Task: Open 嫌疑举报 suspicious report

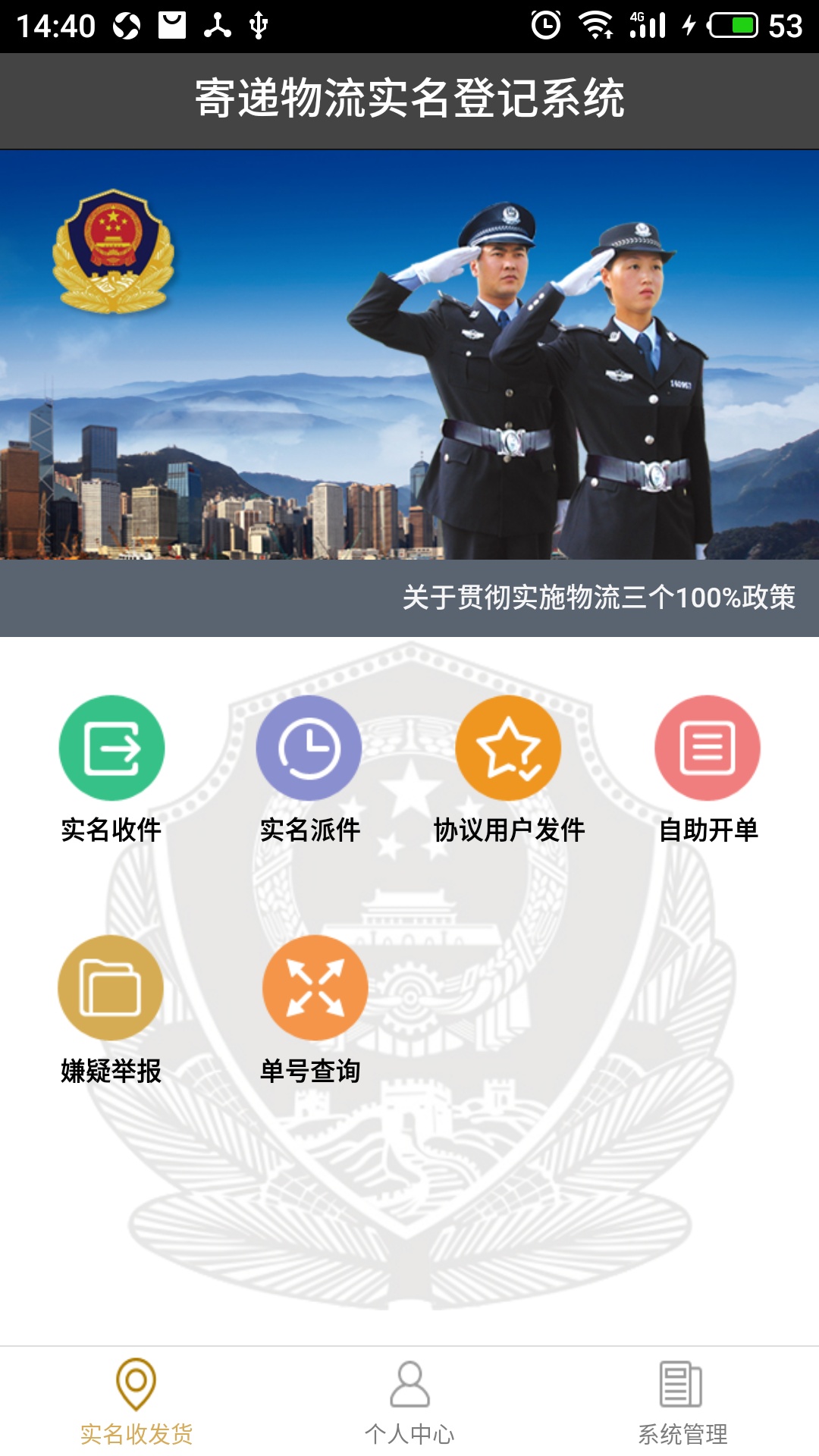Action: (111, 988)
